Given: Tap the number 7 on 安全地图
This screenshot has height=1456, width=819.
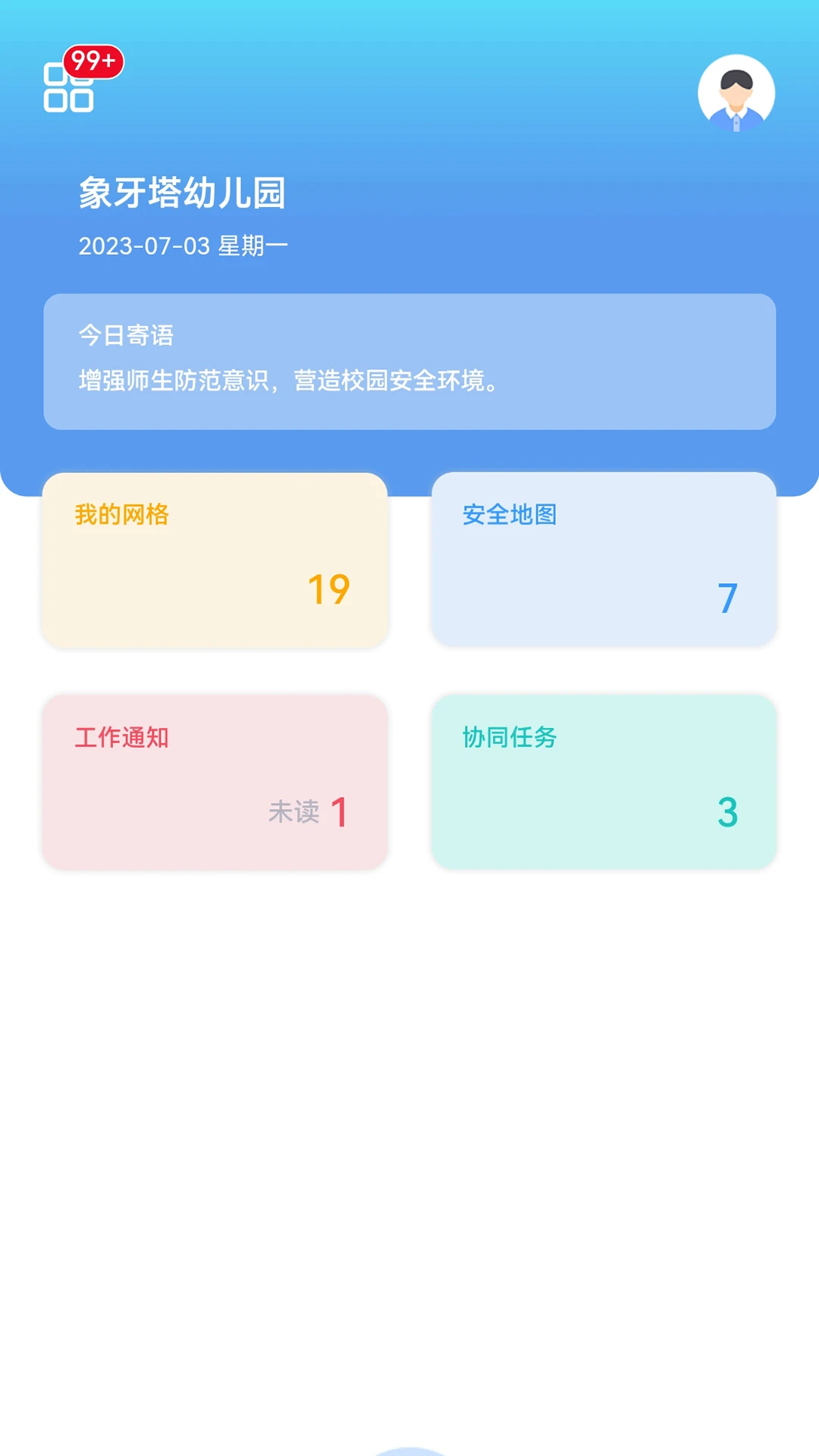Looking at the screenshot, I should [x=726, y=599].
